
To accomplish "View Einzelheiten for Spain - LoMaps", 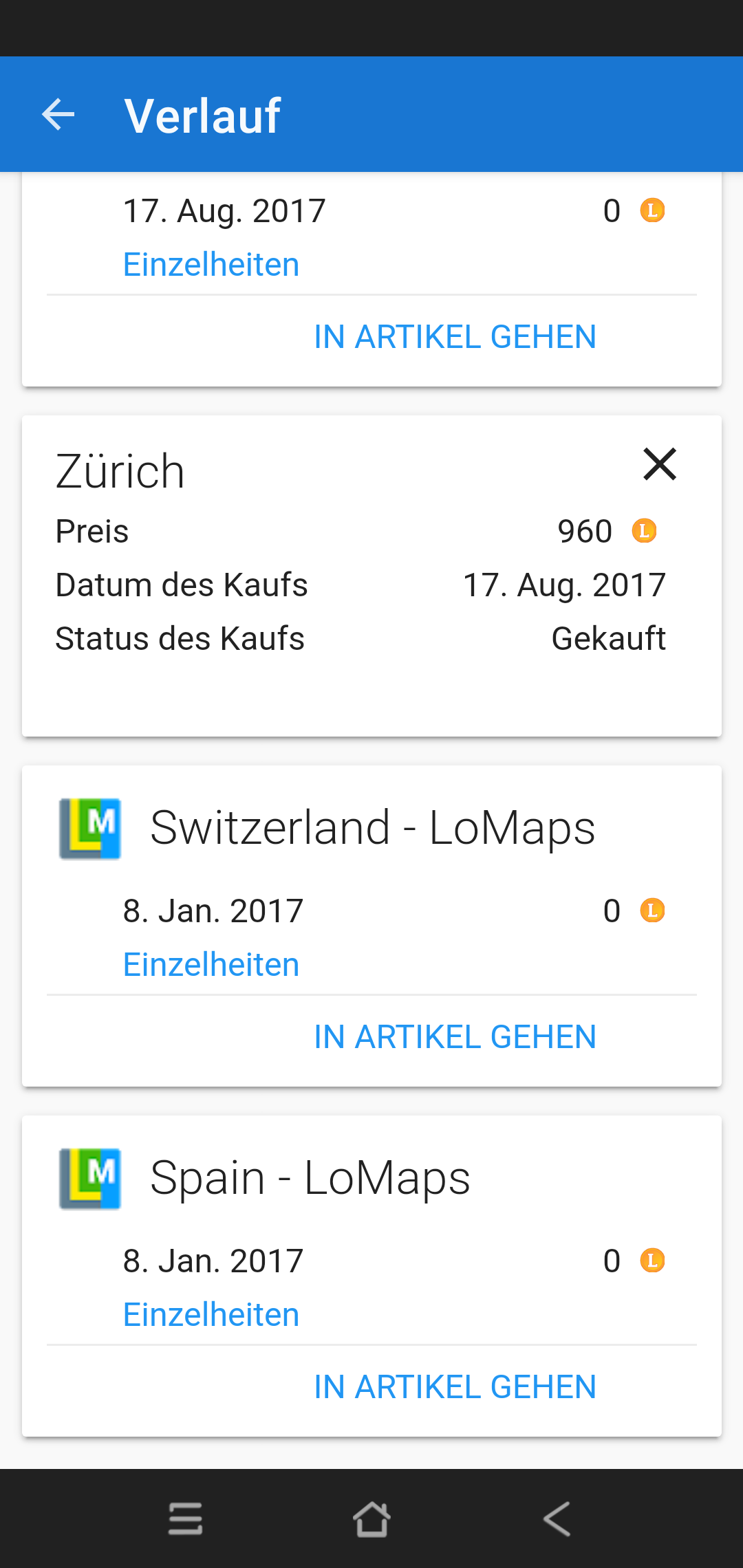I will [x=211, y=1315].
